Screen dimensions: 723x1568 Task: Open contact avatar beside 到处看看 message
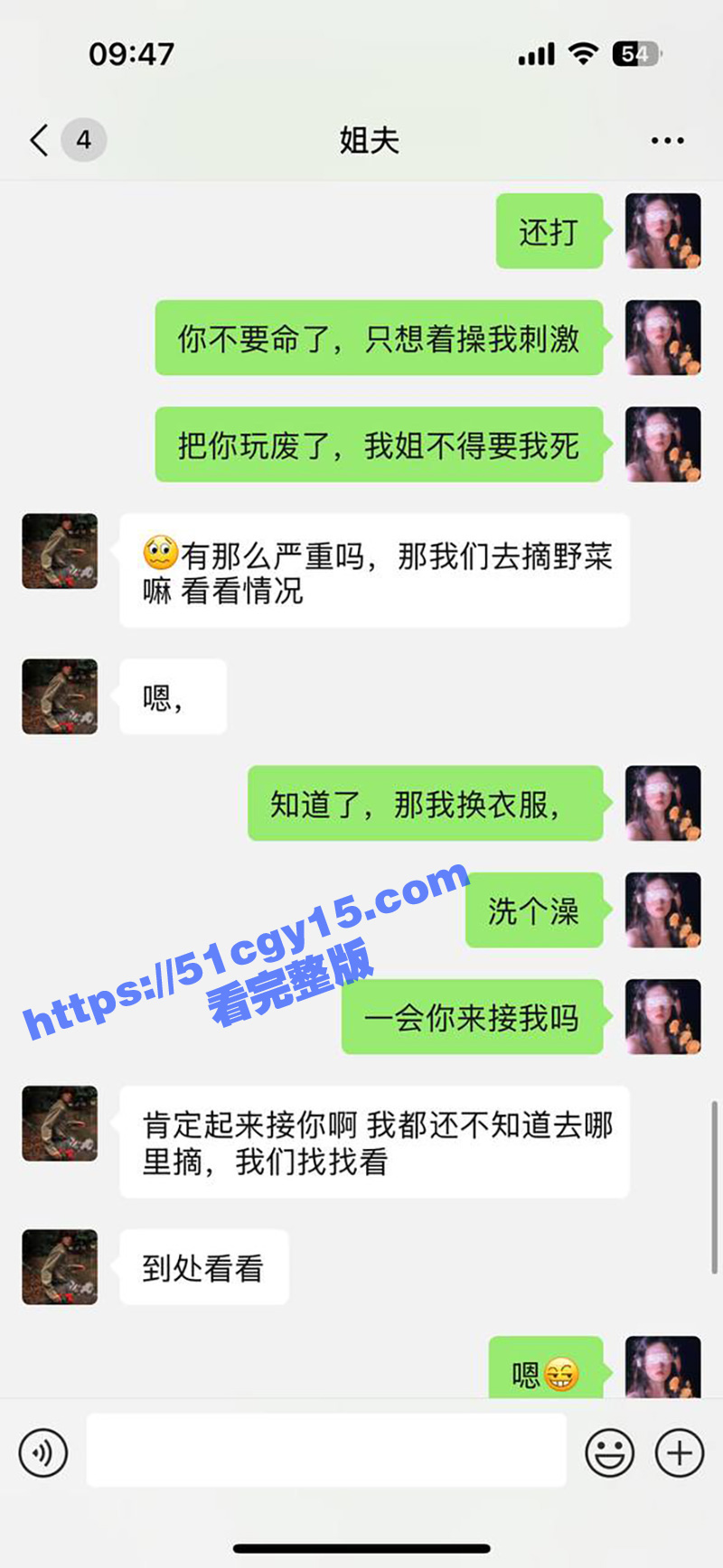60,1266
